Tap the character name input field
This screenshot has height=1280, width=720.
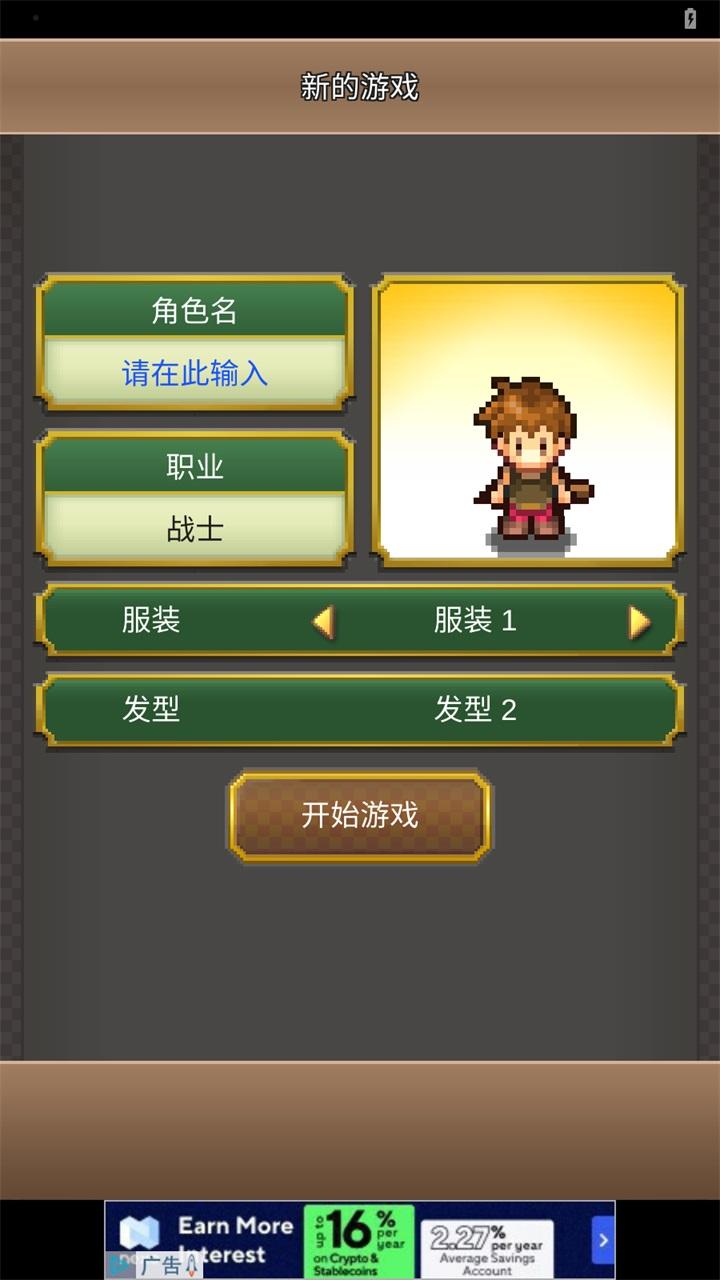tap(195, 373)
